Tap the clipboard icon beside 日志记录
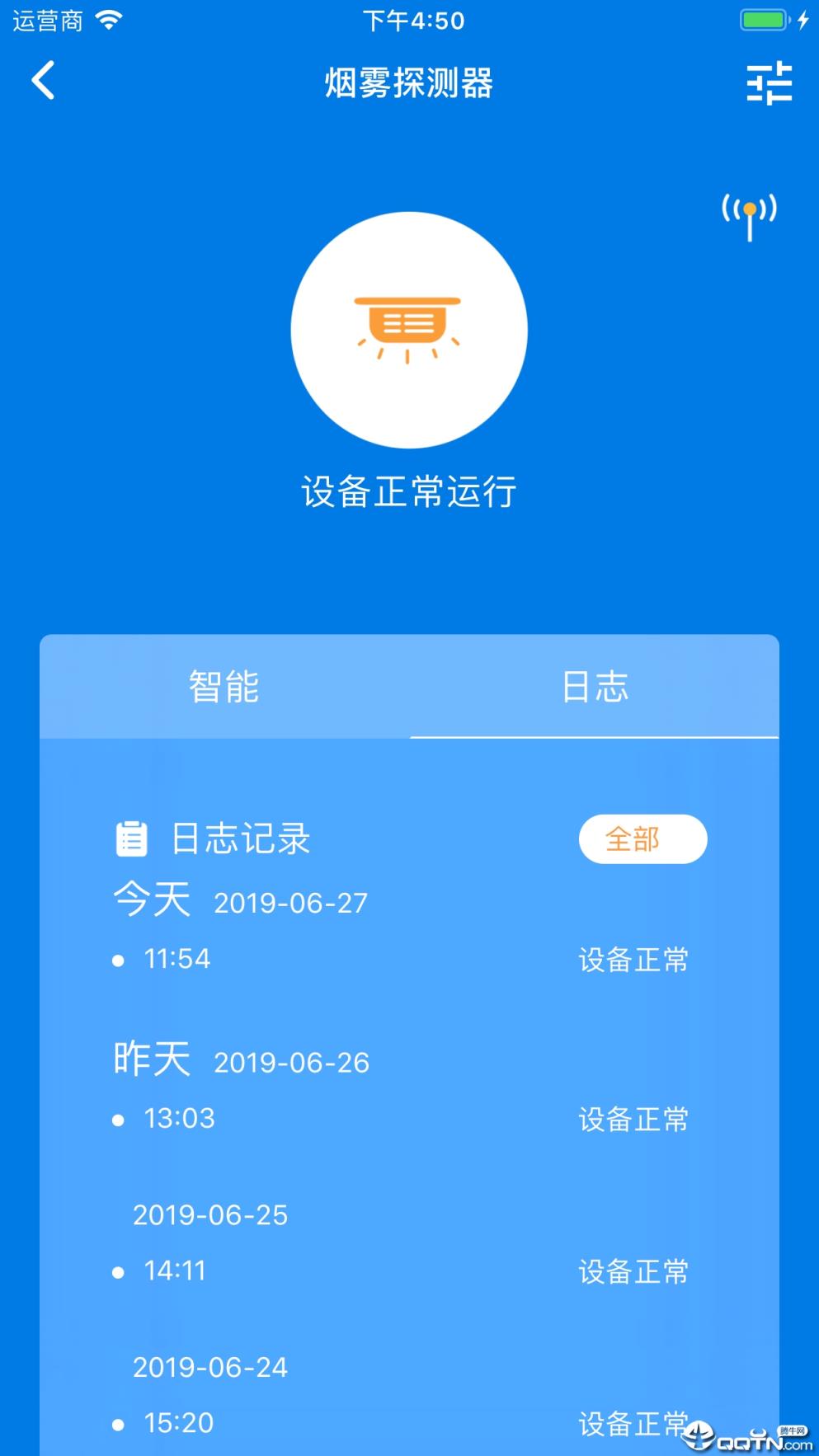 pyautogui.click(x=132, y=838)
